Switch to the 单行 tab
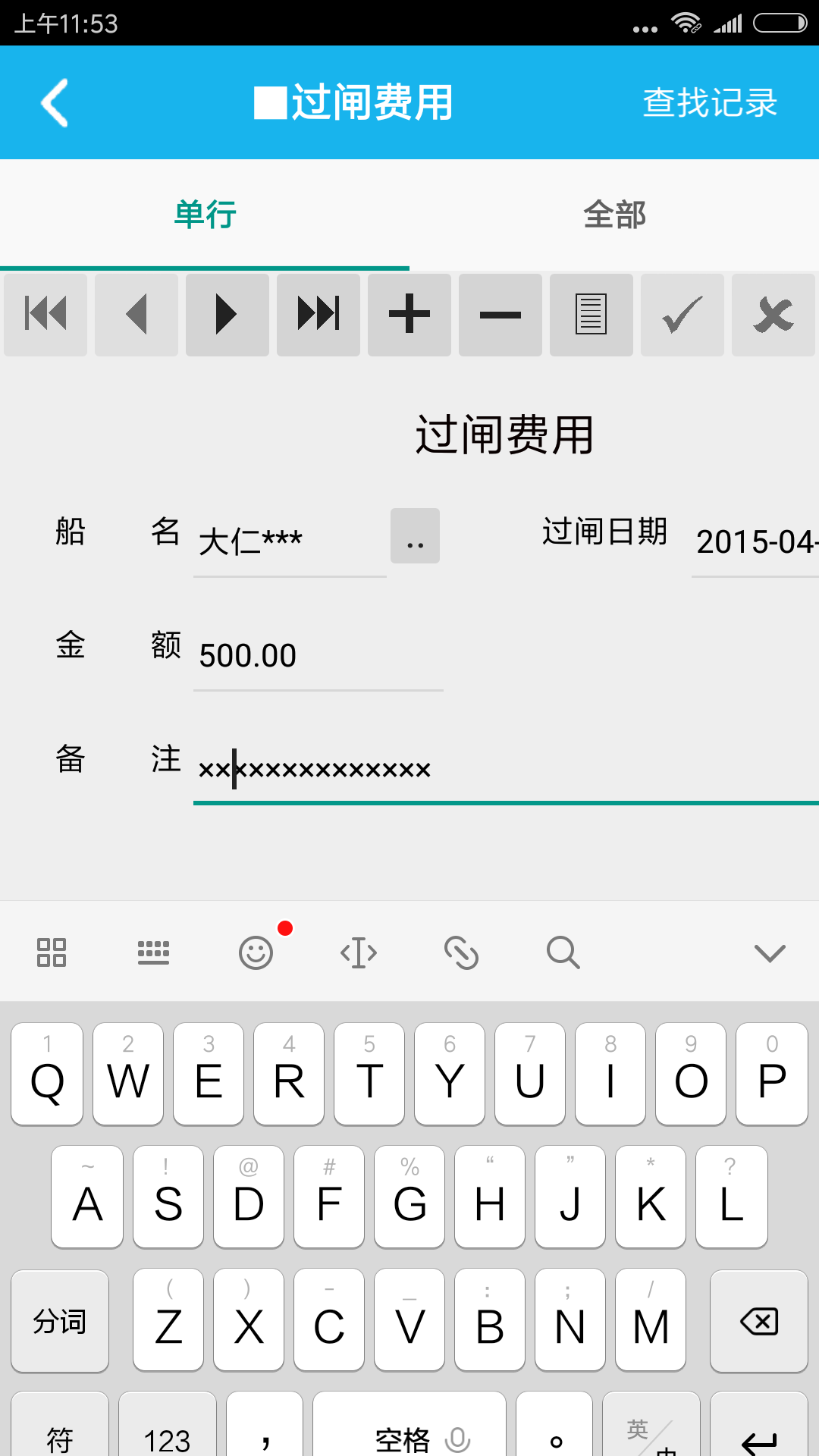This screenshot has height=1456, width=819. coord(204,215)
